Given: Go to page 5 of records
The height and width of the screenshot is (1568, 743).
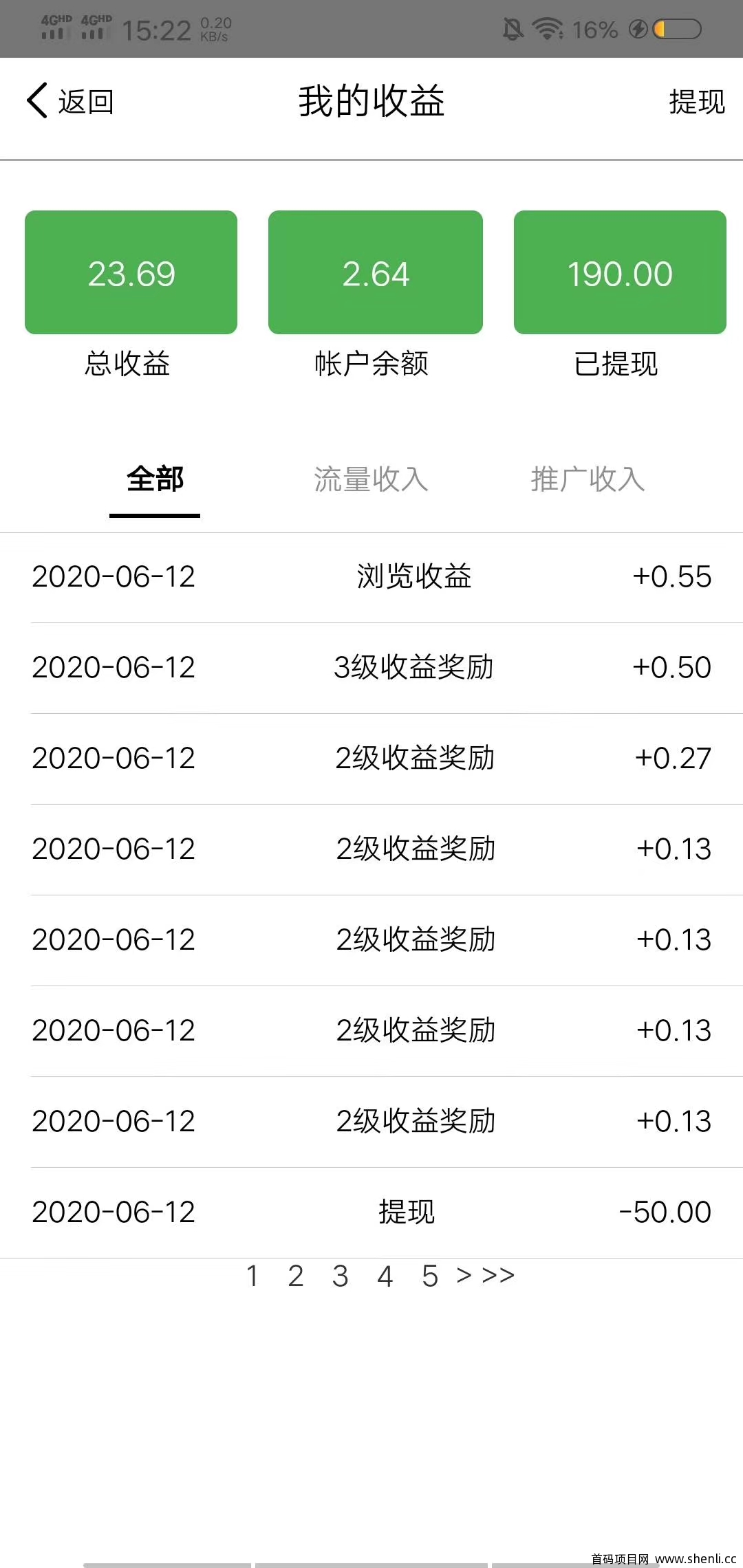Looking at the screenshot, I should point(430,1276).
